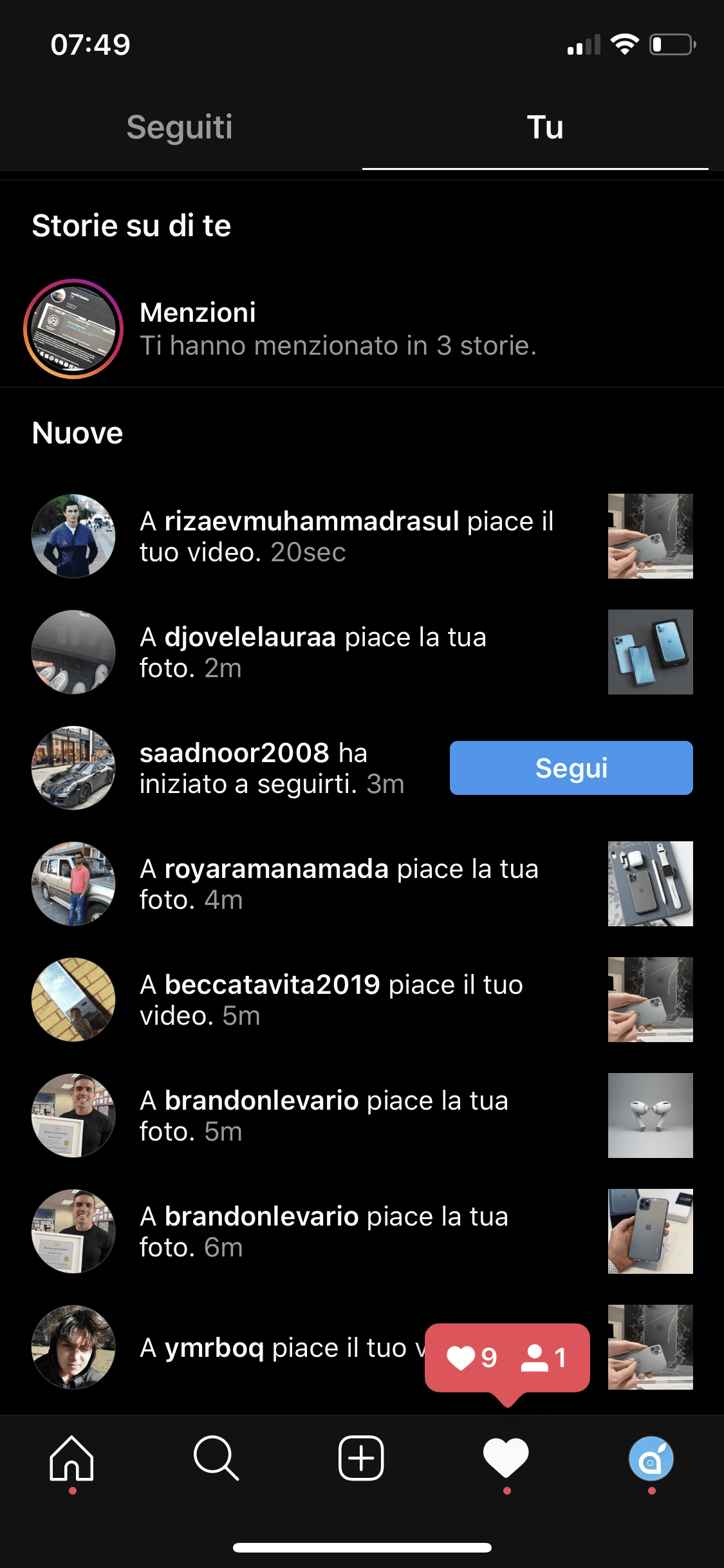Open the search and explore tab
Image resolution: width=724 pixels, height=1568 pixels.
point(216,1458)
